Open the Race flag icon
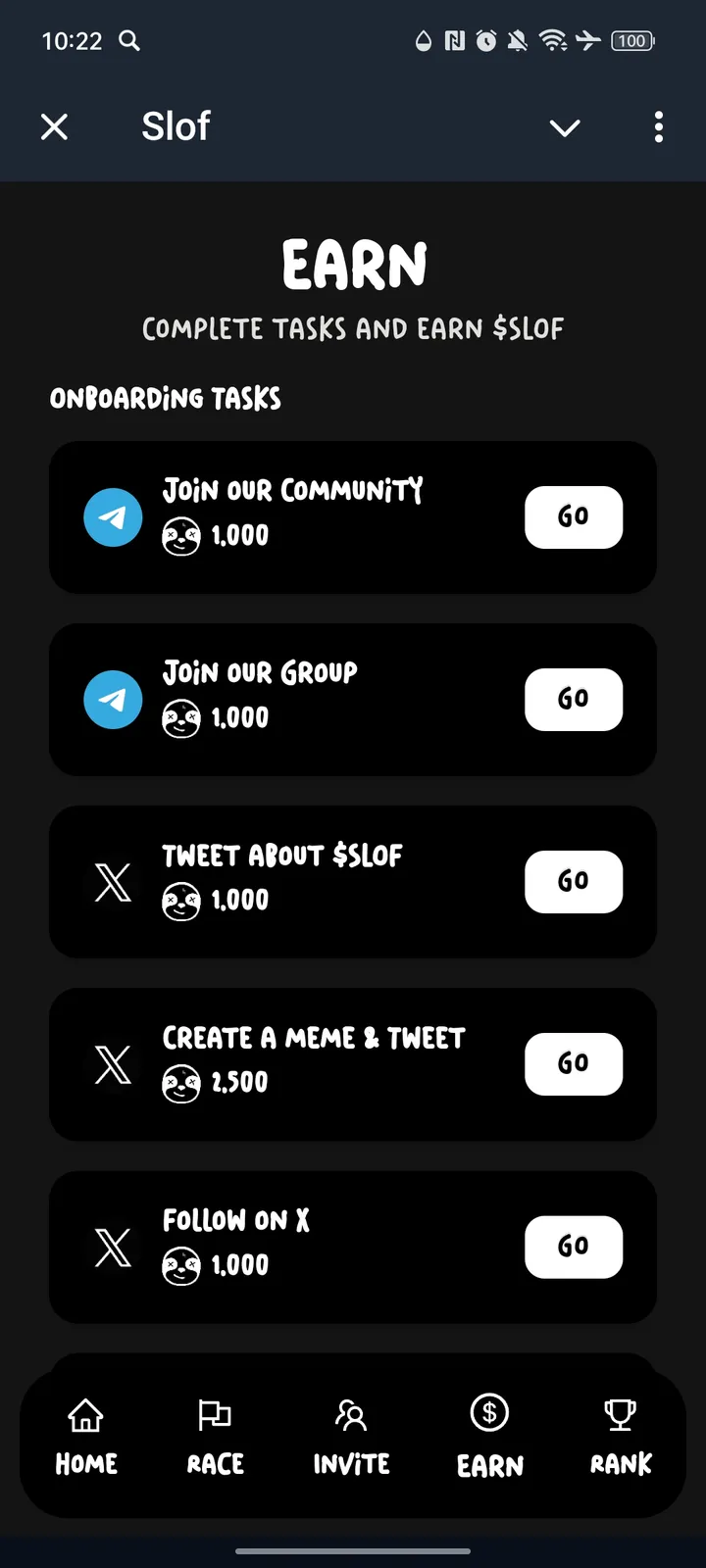Screen dimensions: 706x1568 [214, 1412]
